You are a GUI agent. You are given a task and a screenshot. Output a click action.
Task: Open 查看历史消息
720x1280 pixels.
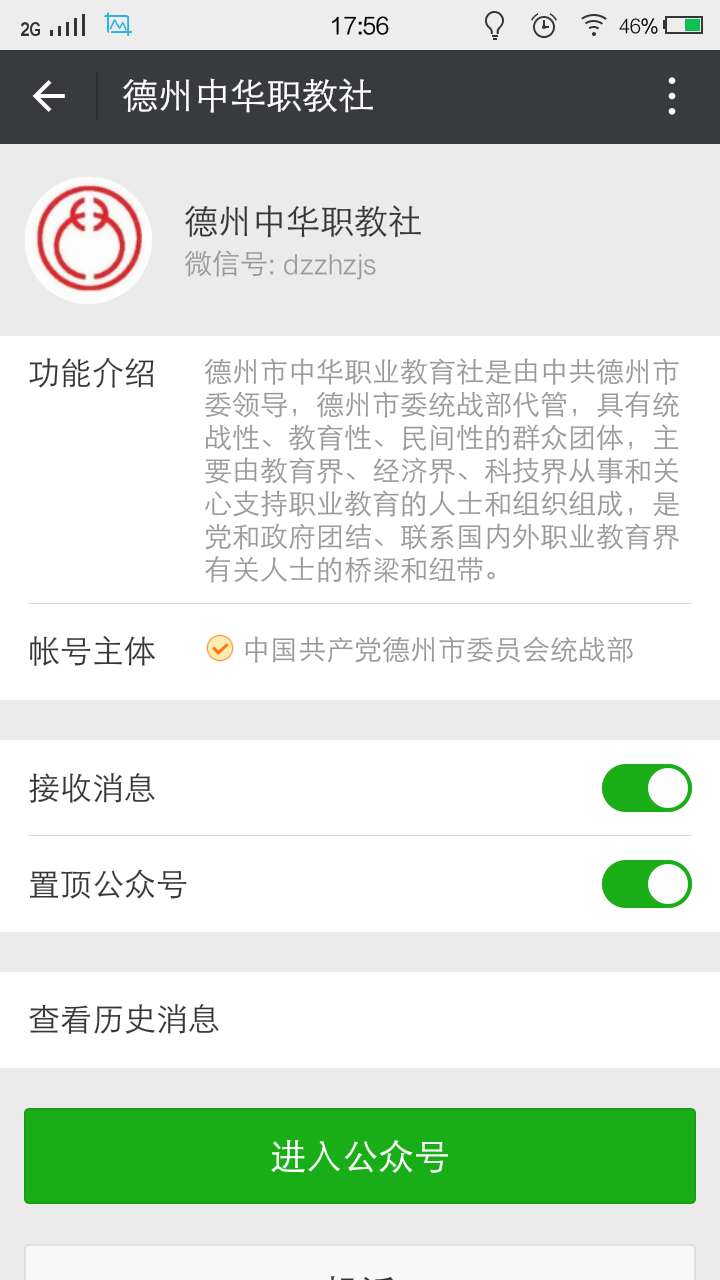[360, 1019]
